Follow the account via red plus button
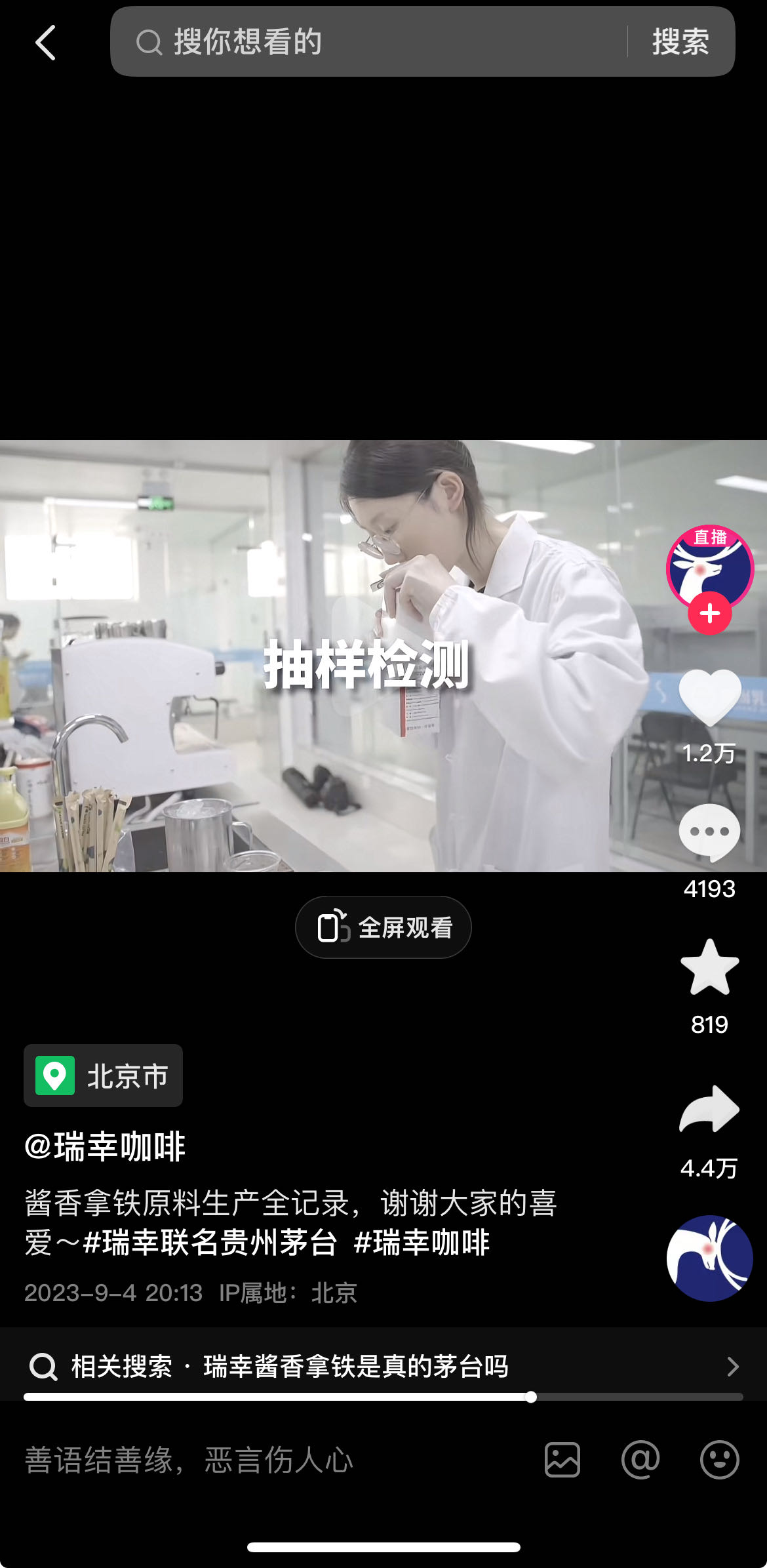767x1568 pixels. [709, 614]
